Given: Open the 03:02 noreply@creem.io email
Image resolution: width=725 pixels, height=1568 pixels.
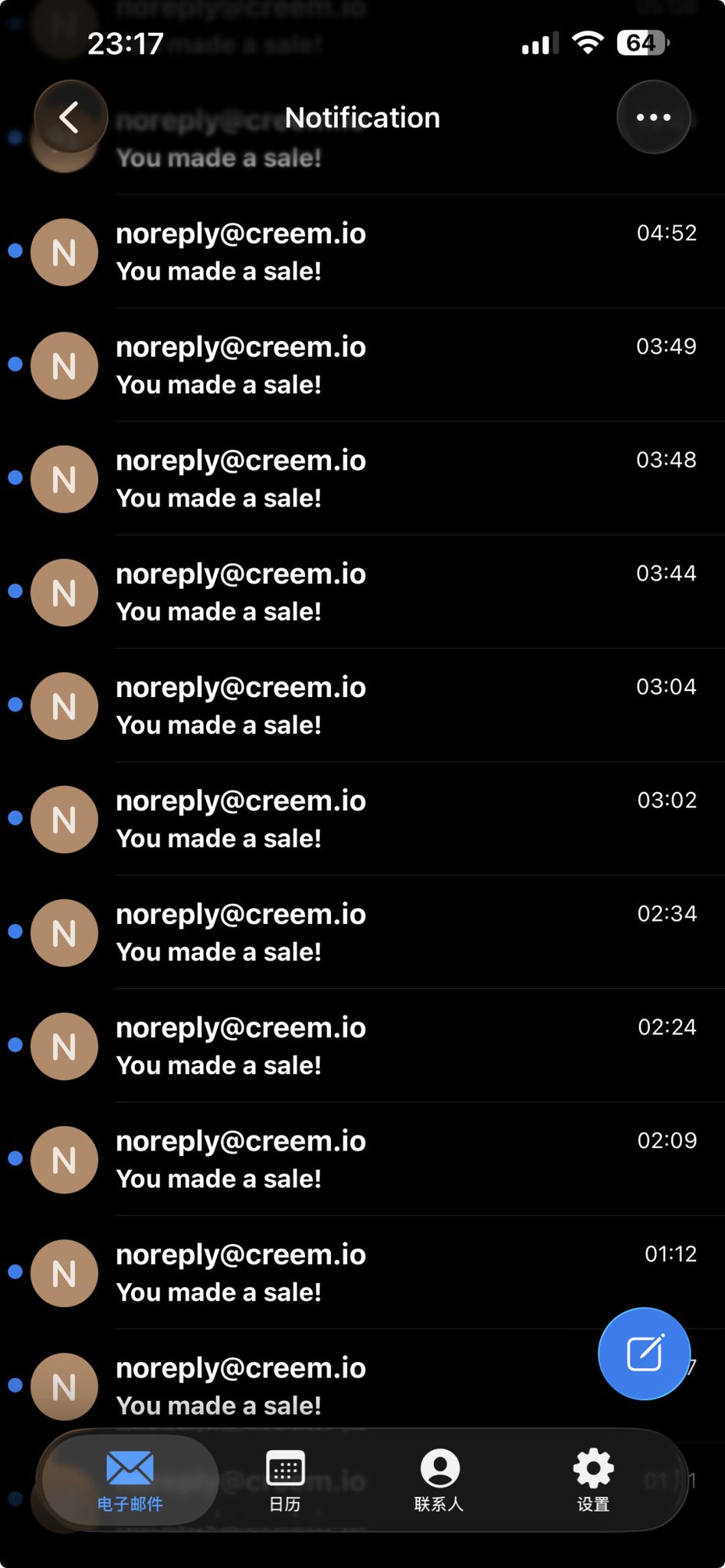Looking at the screenshot, I should (362, 819).
